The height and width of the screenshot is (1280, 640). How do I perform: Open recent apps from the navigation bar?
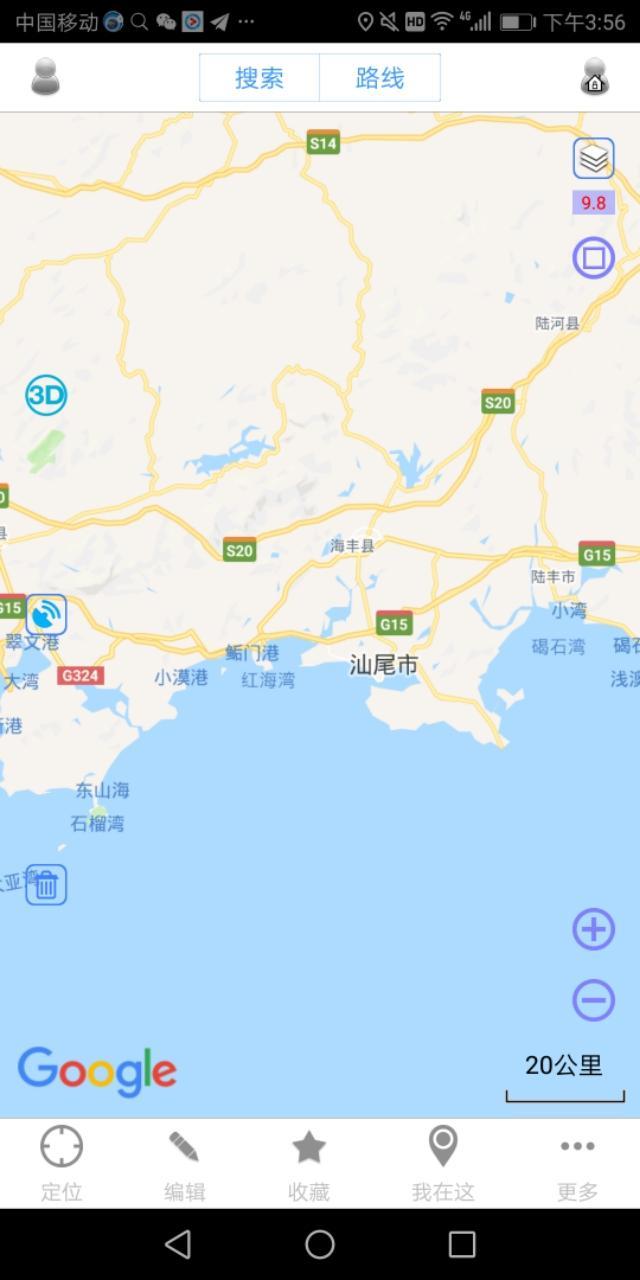[462, 1244]
